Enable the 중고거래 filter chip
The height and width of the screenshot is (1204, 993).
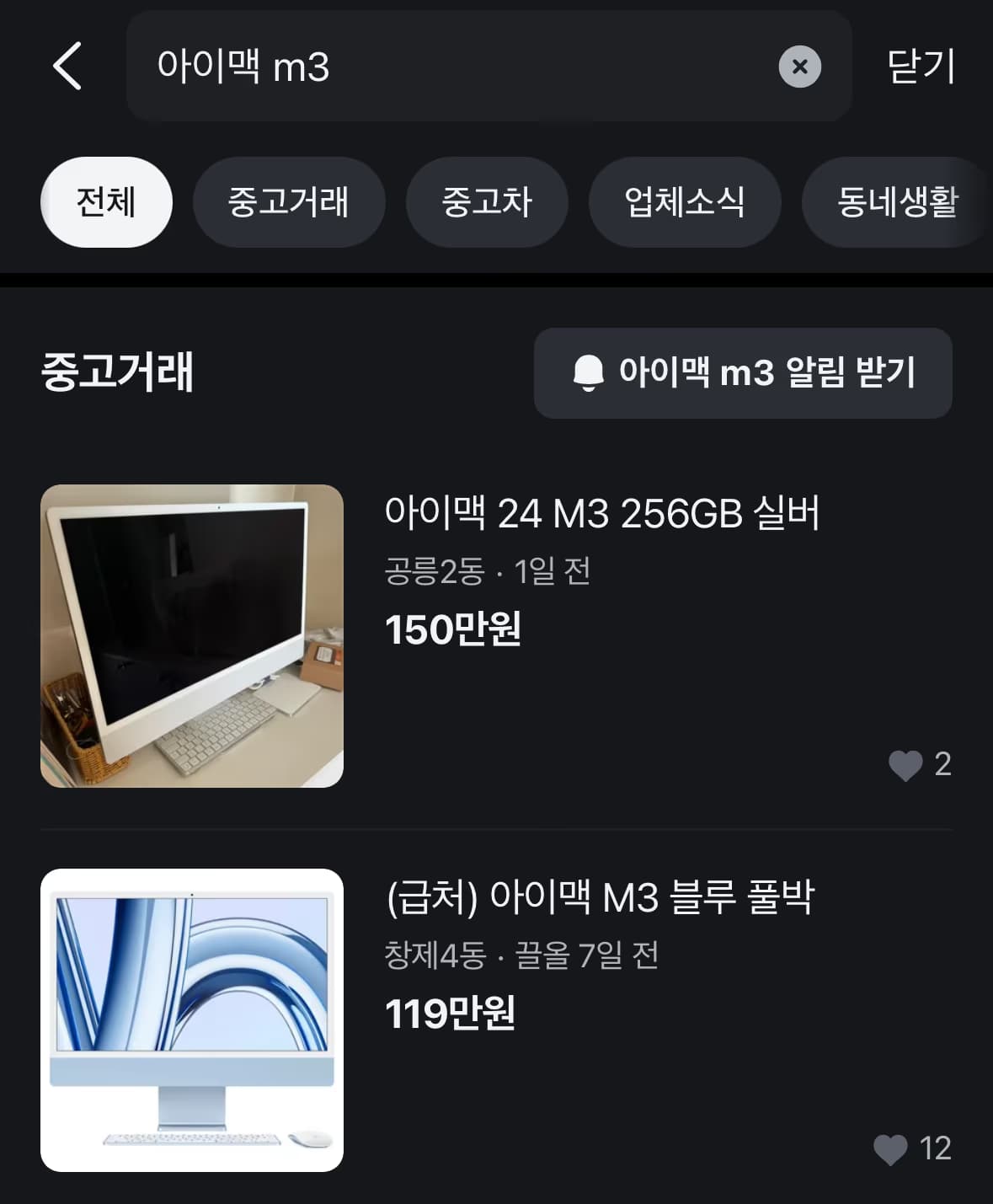290,202
